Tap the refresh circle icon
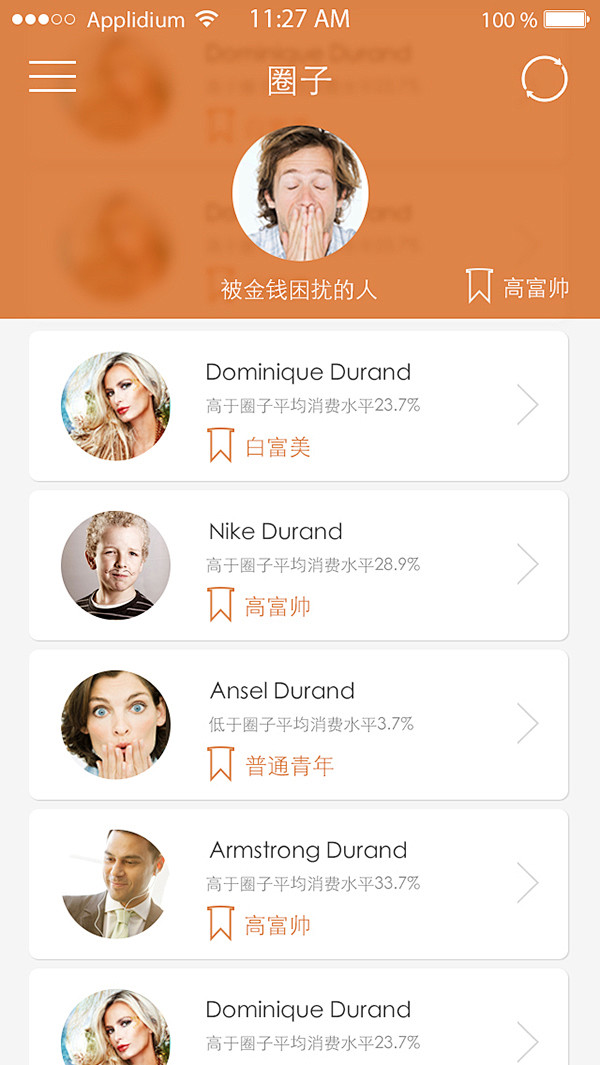The image size is (600, 1065). (544, 79)
